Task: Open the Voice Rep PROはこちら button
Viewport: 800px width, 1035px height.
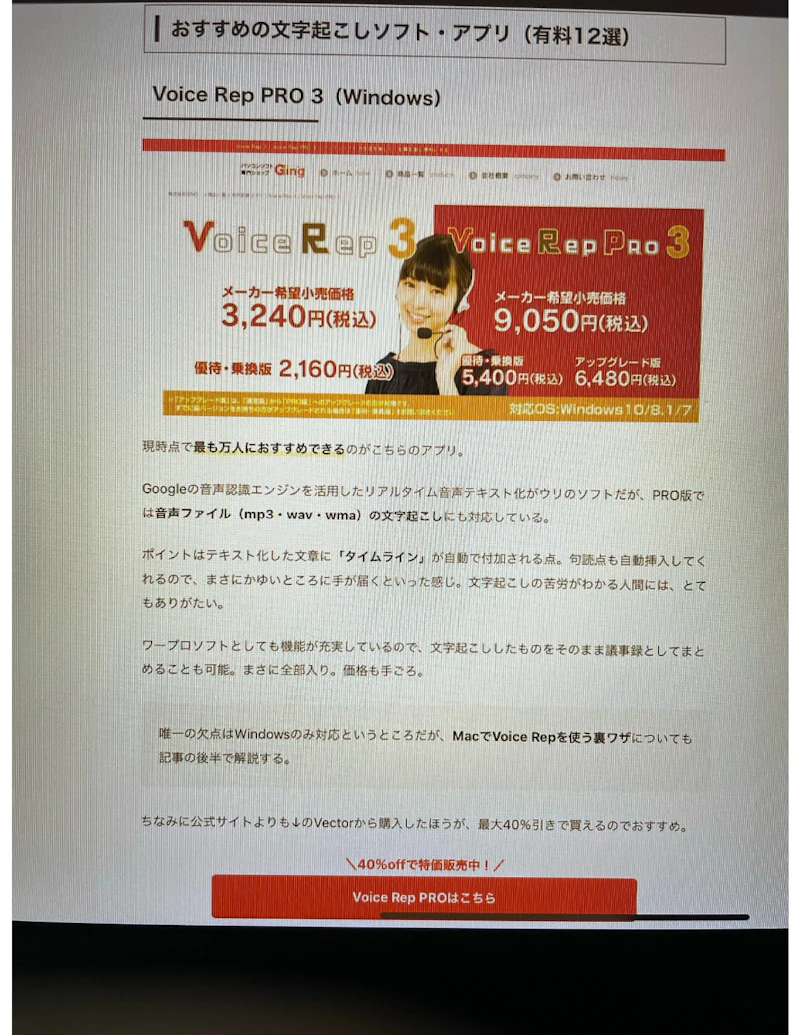Action: point(424,897)
